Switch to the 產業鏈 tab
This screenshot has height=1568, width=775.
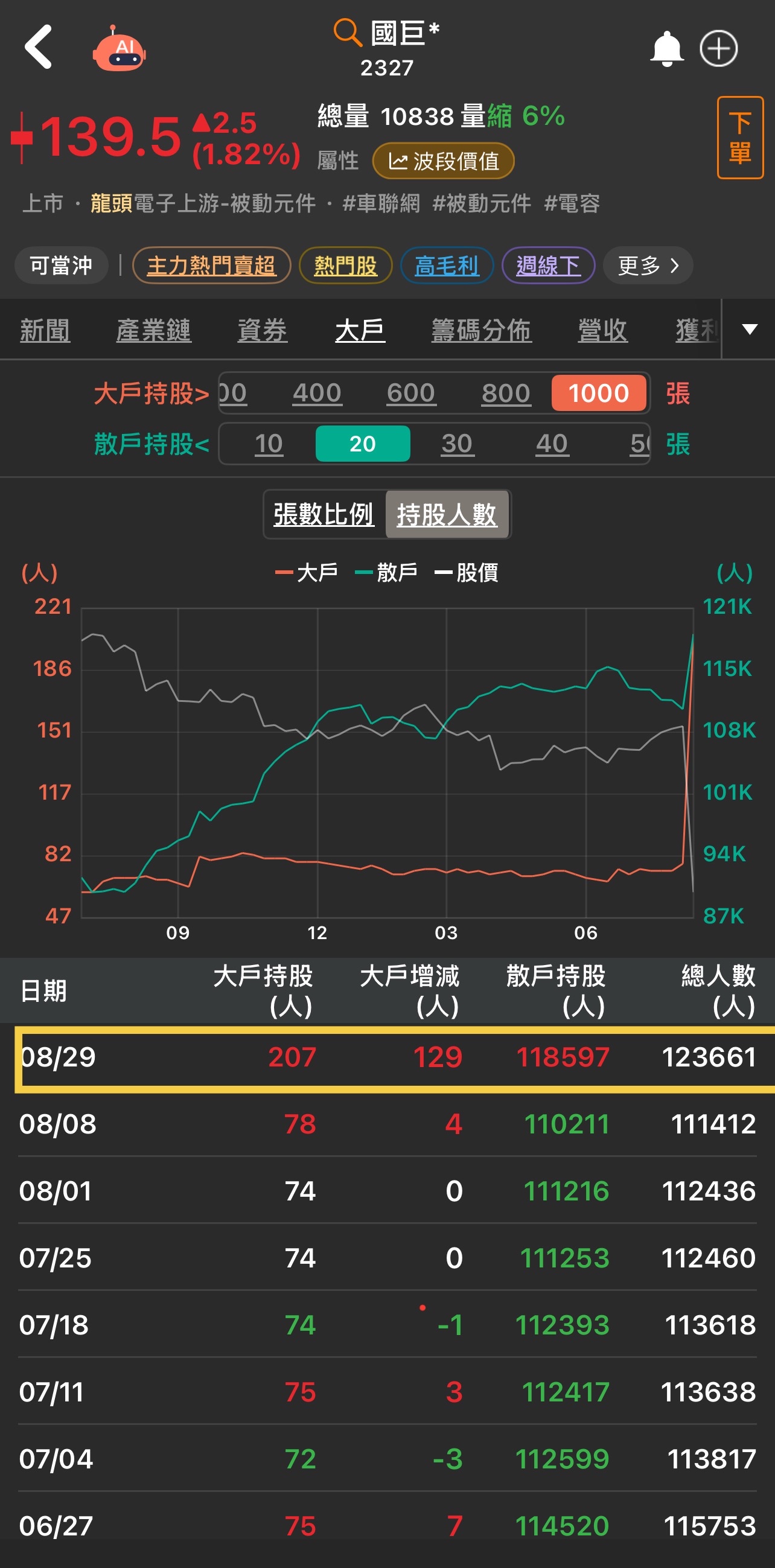pos(153,331)
